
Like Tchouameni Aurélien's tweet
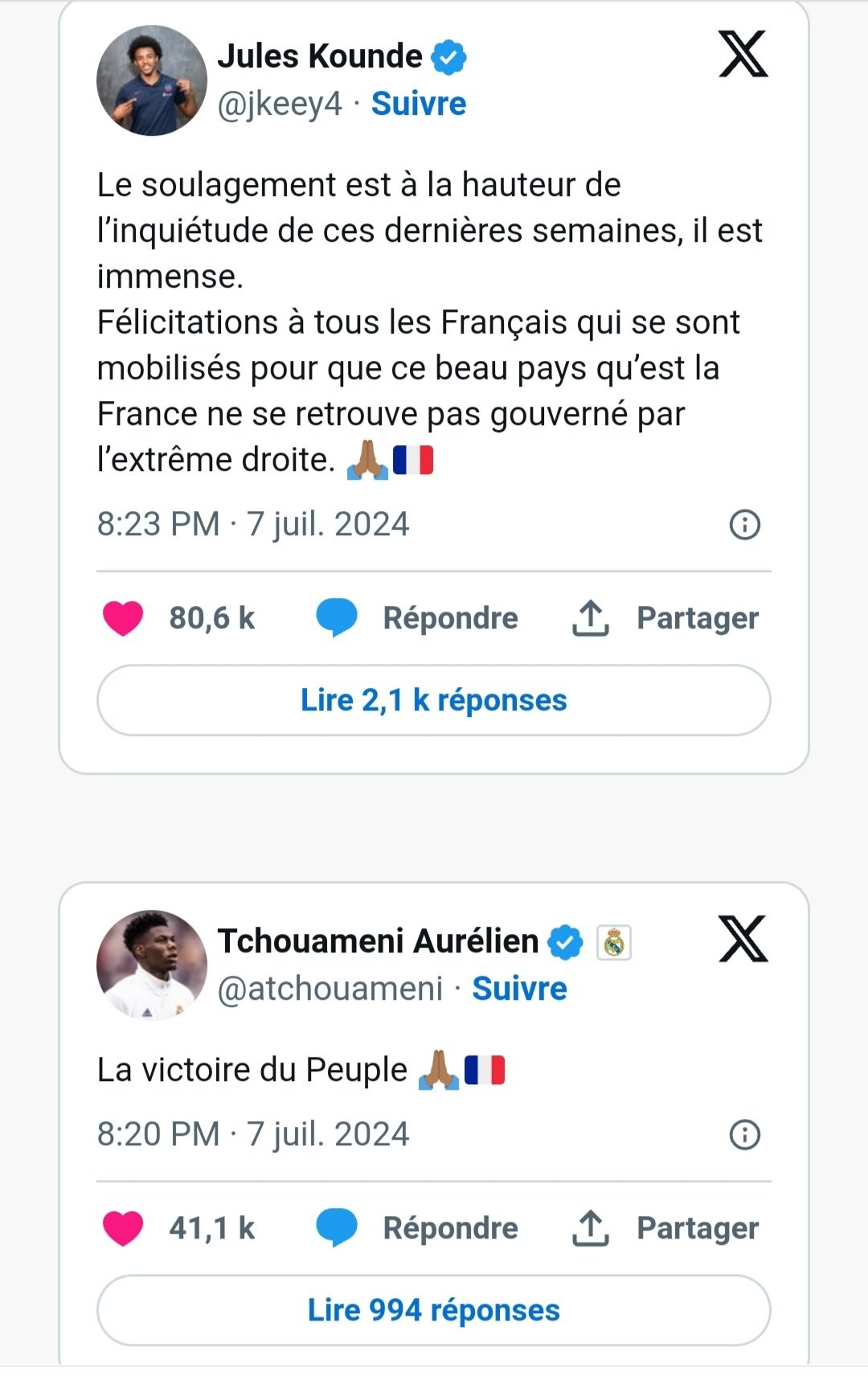(123, 1228)
